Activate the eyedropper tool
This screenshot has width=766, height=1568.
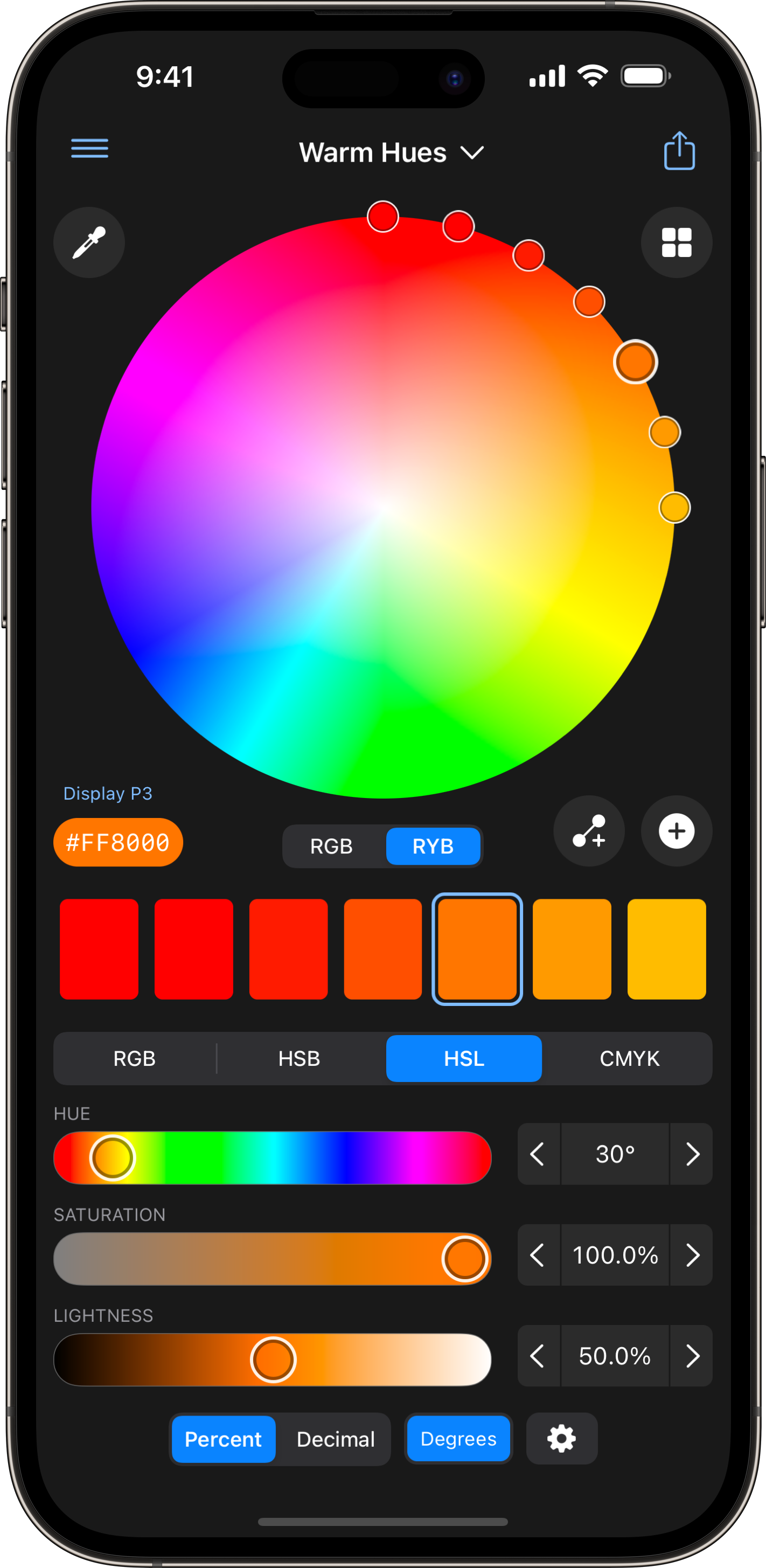89,243
